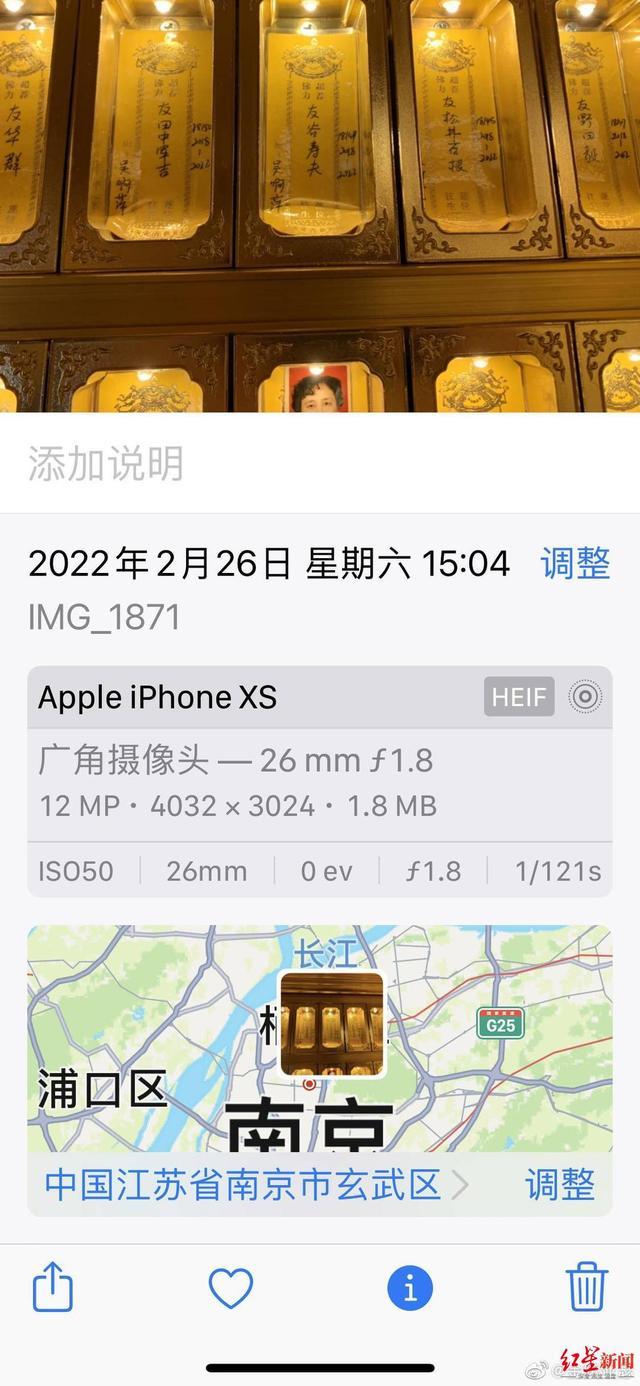The image size is (640, 1386).
Task: Open location 中国江苏省南京市玄武区
Action: [243, 1185]
